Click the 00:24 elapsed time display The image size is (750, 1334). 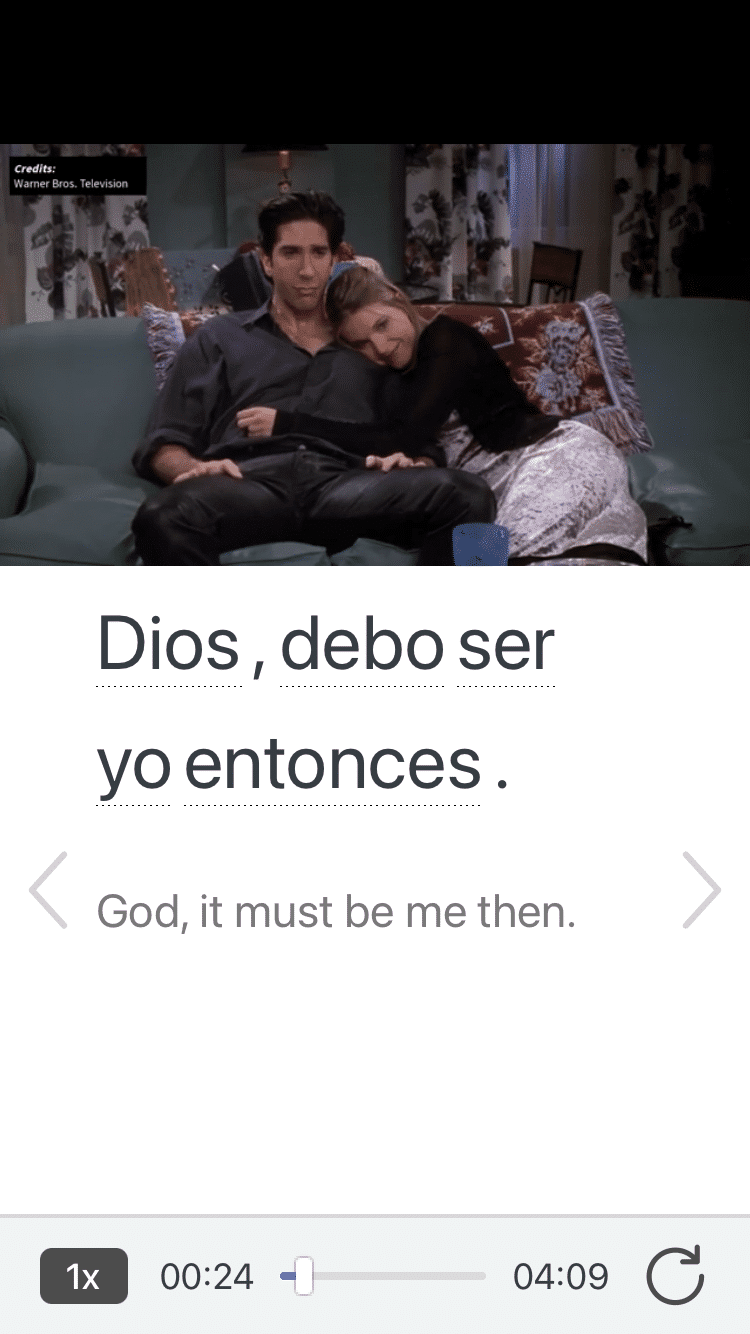click(x=206, y=1275)
